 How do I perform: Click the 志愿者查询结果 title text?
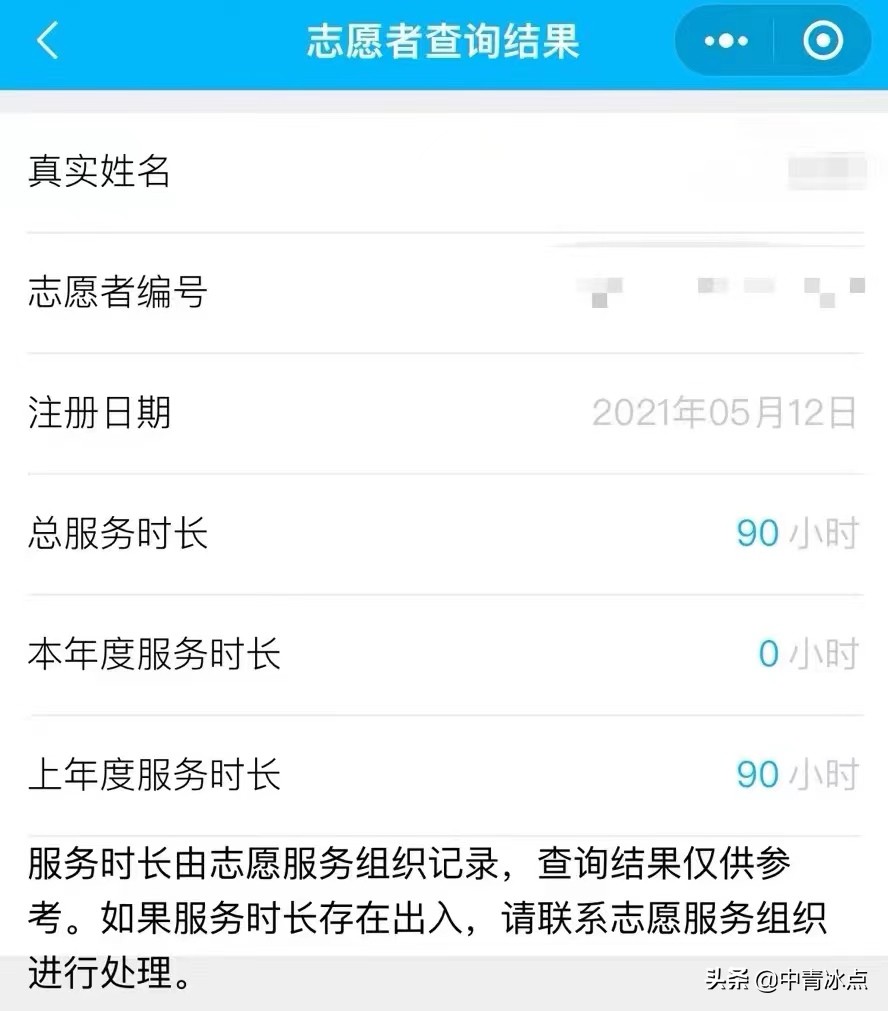coord(444,40)
